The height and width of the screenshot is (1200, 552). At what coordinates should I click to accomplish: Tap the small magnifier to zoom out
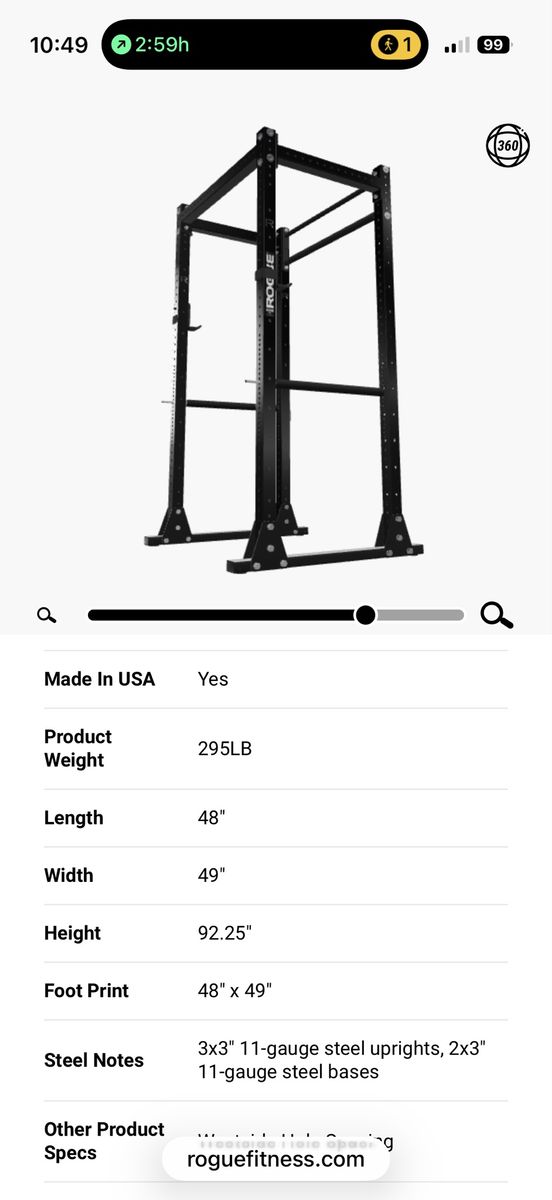pyautogui.click(x=46, y=615)
